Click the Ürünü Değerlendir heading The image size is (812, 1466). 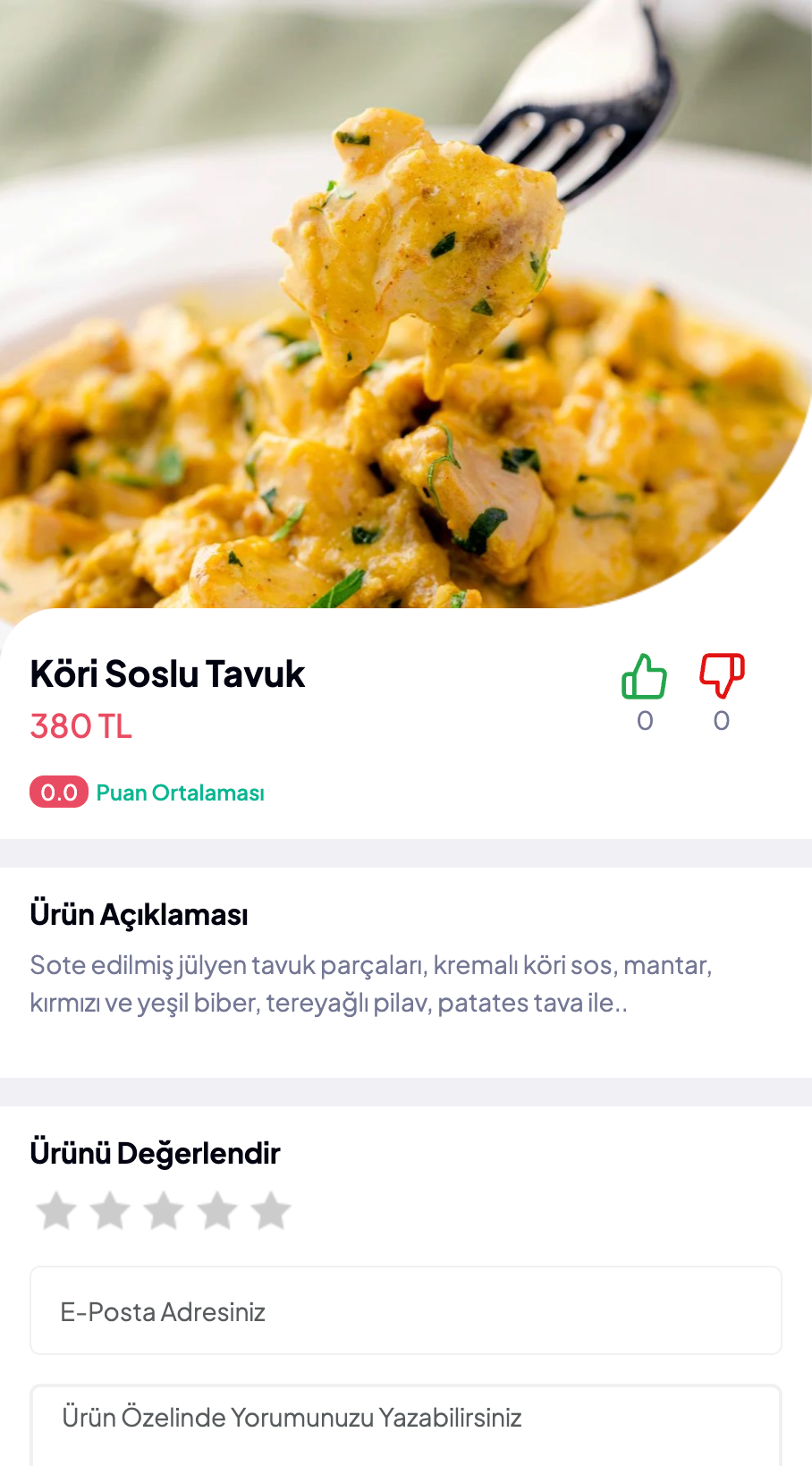[x=155, y=1153]
